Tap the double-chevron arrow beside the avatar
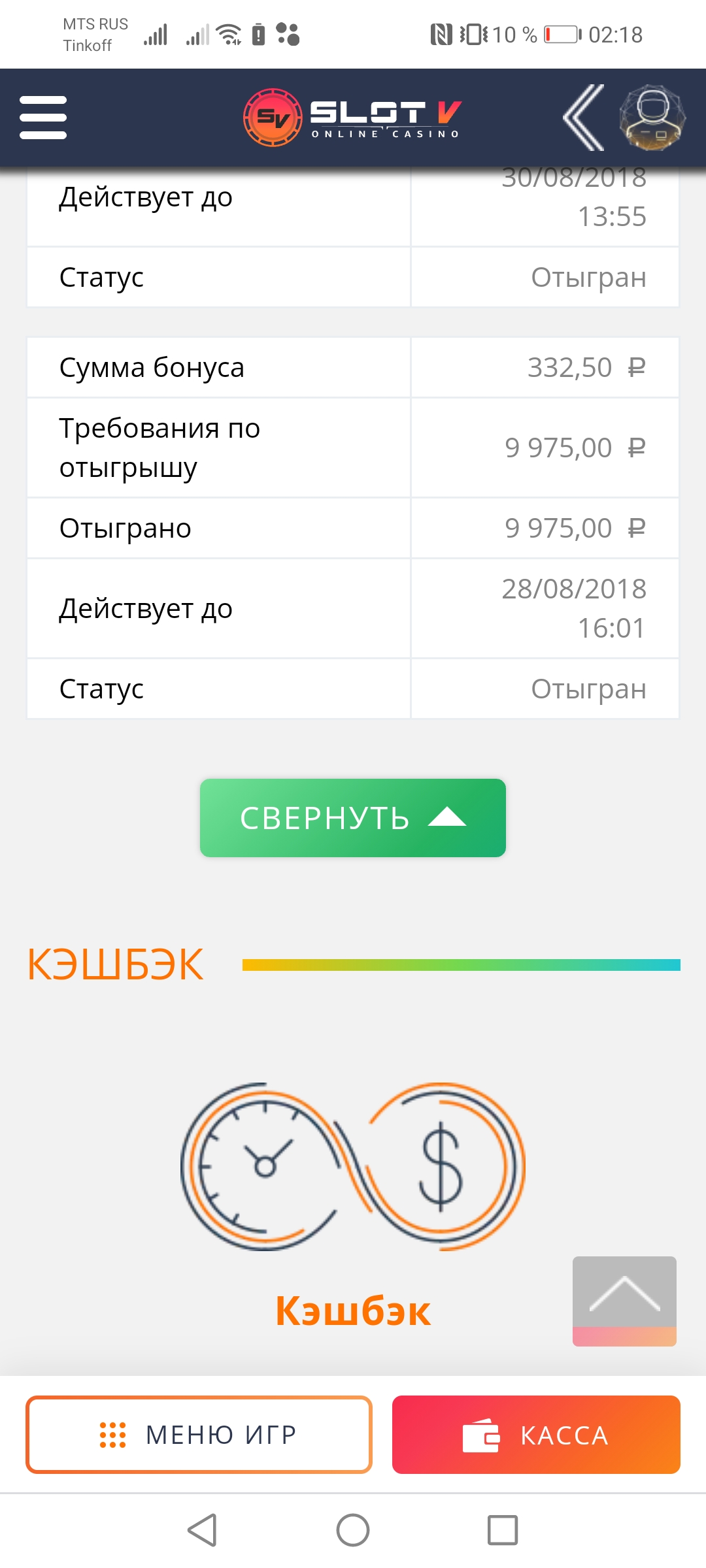Viewport: 706px width, 1568px height. 584,118
